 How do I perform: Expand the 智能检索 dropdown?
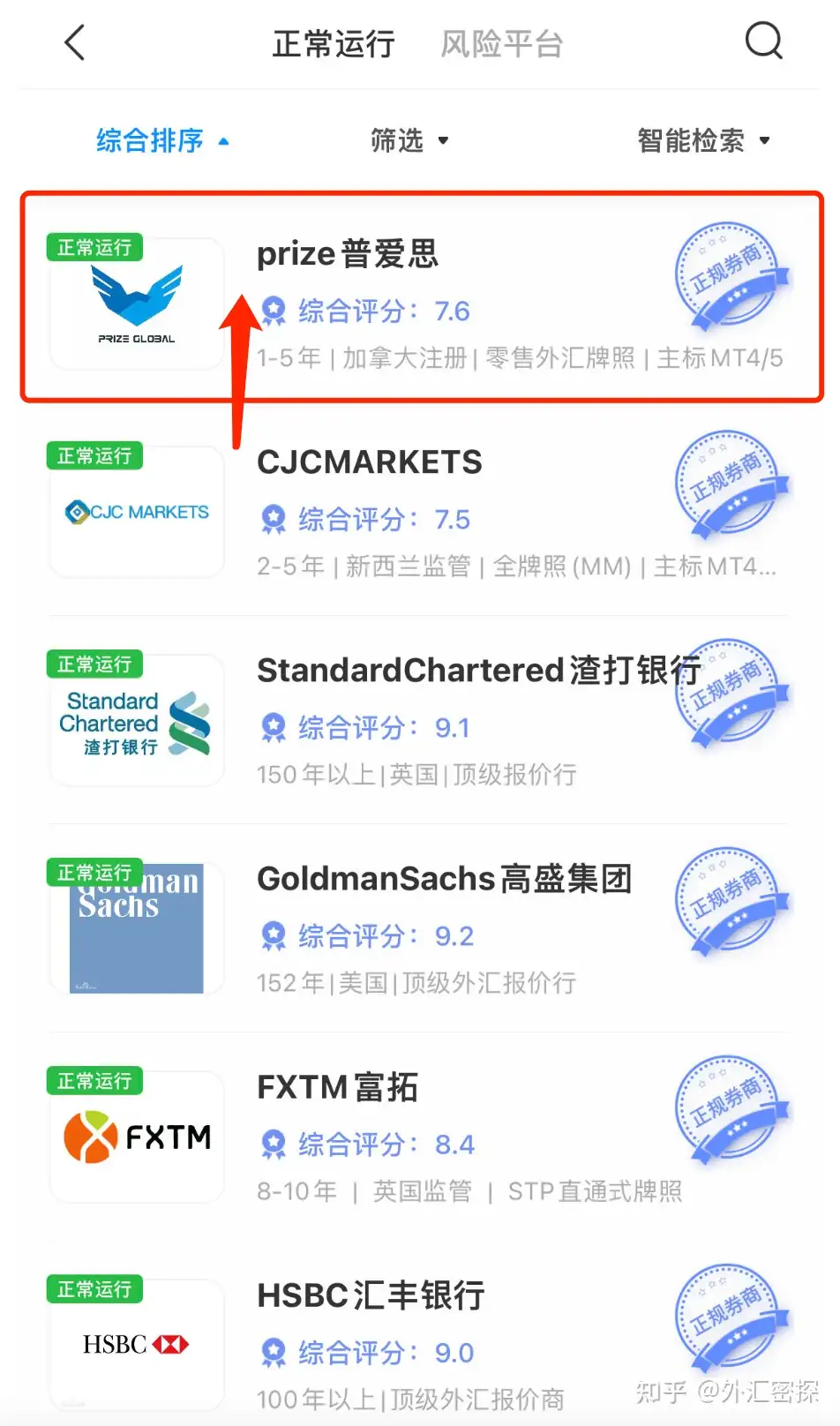pyautogui.click(x=703, y=140)
